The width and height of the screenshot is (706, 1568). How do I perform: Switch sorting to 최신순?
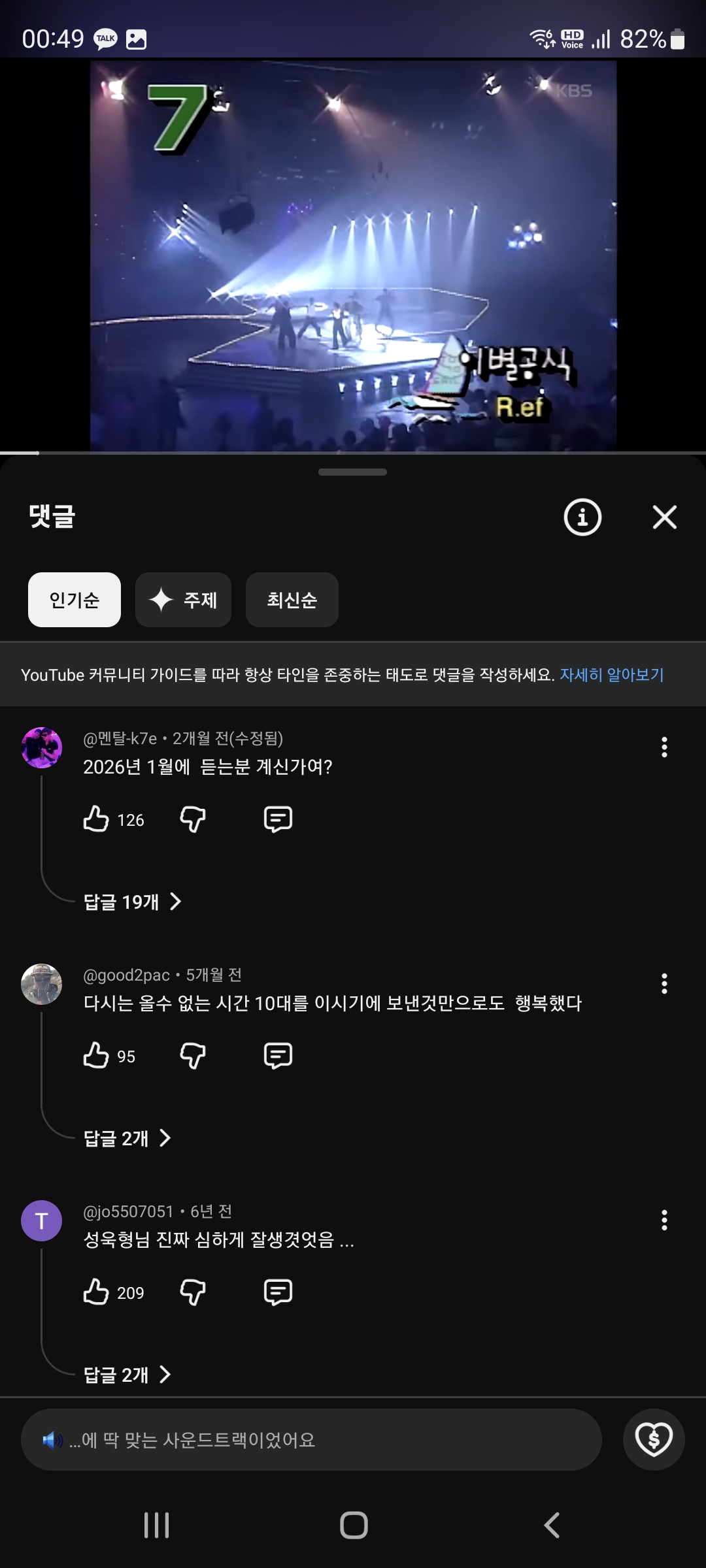(x=292, y=600)
